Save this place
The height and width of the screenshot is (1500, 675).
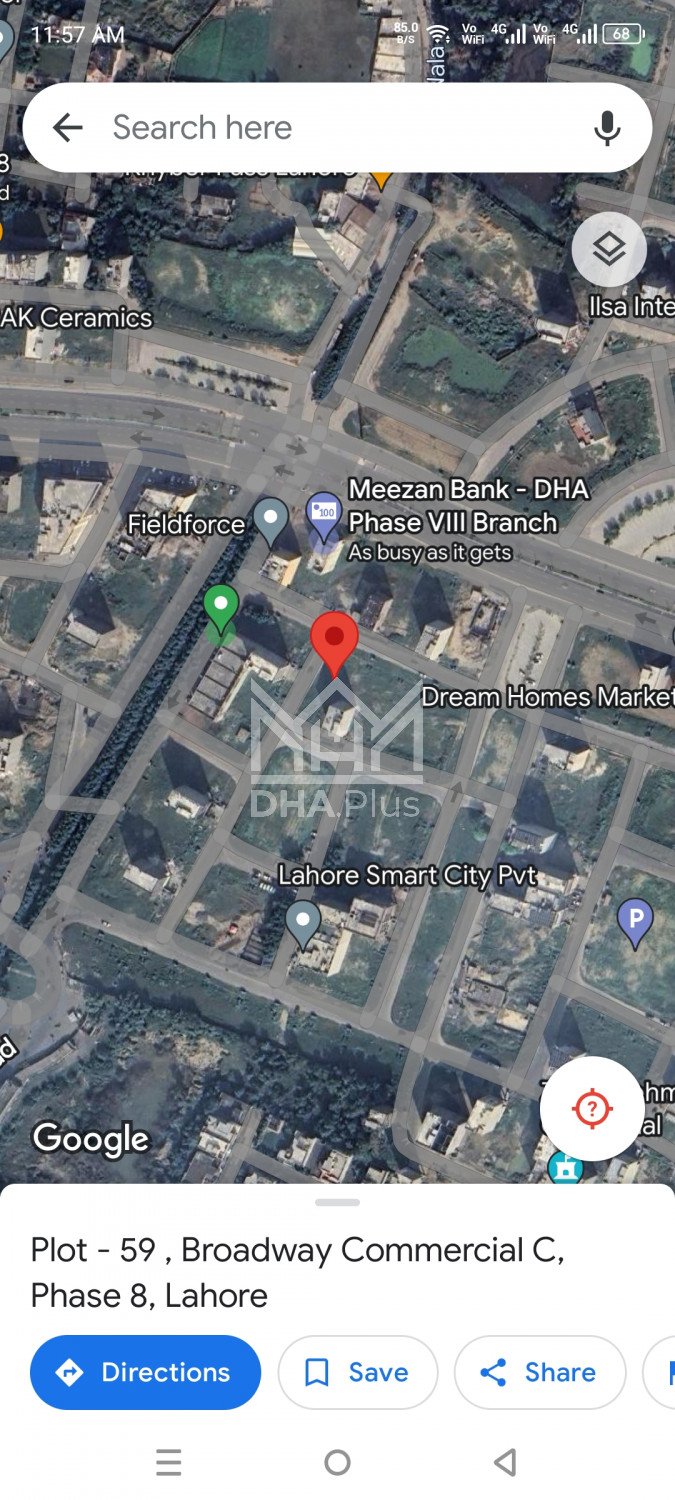click(x=358, y=1372)
